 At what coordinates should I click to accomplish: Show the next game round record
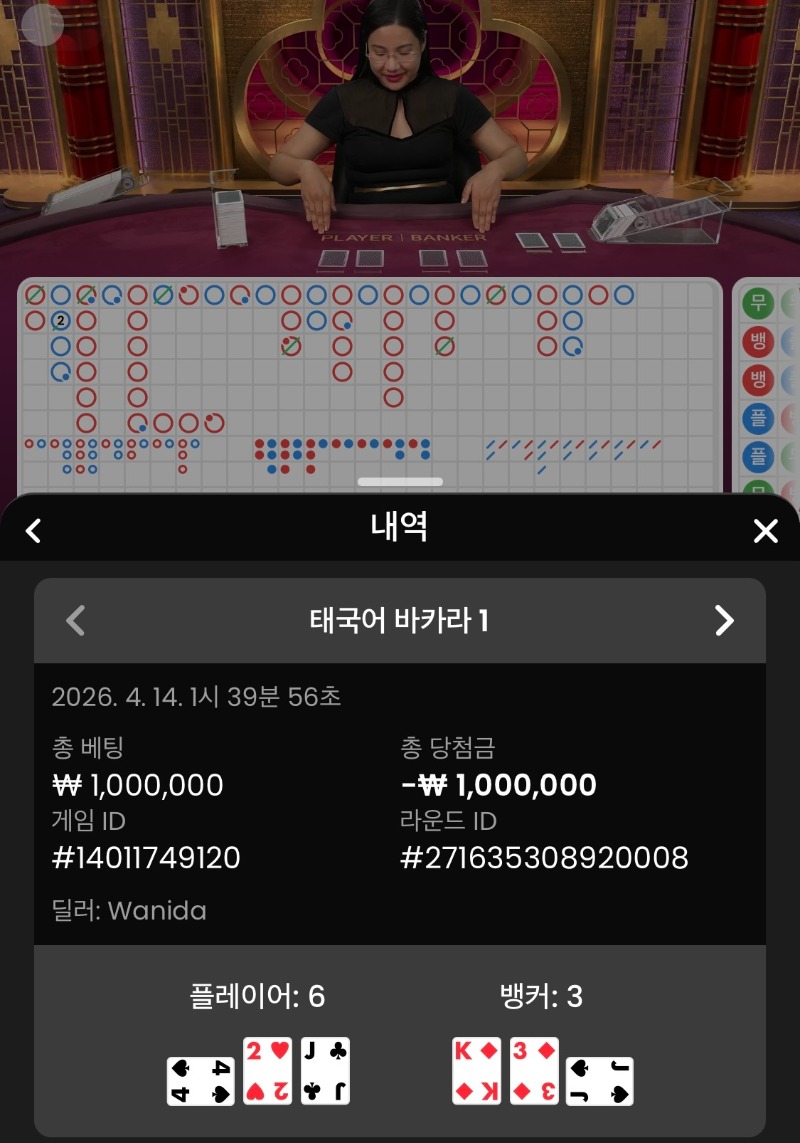(x=724, y=621)
